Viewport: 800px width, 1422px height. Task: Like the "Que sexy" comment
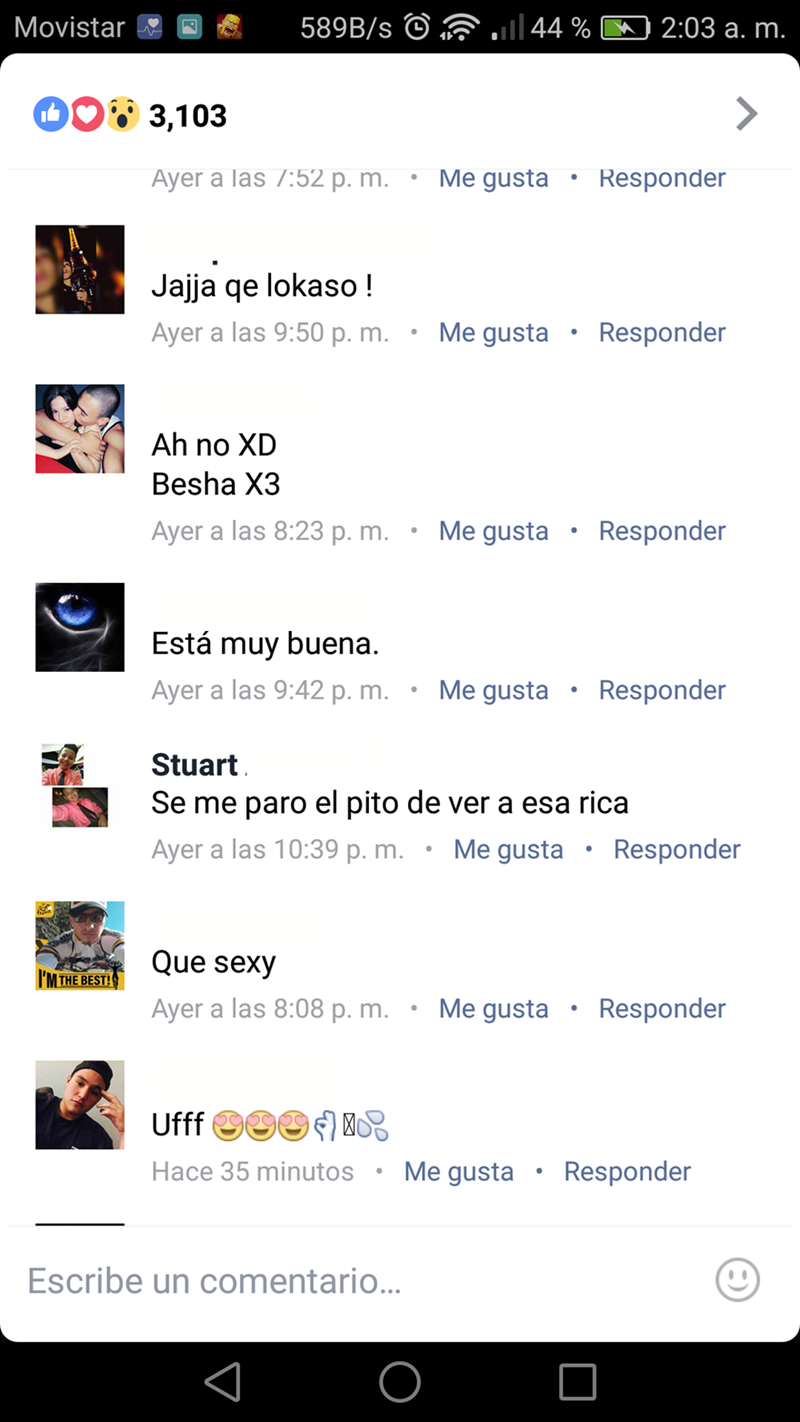(493, 1008)
